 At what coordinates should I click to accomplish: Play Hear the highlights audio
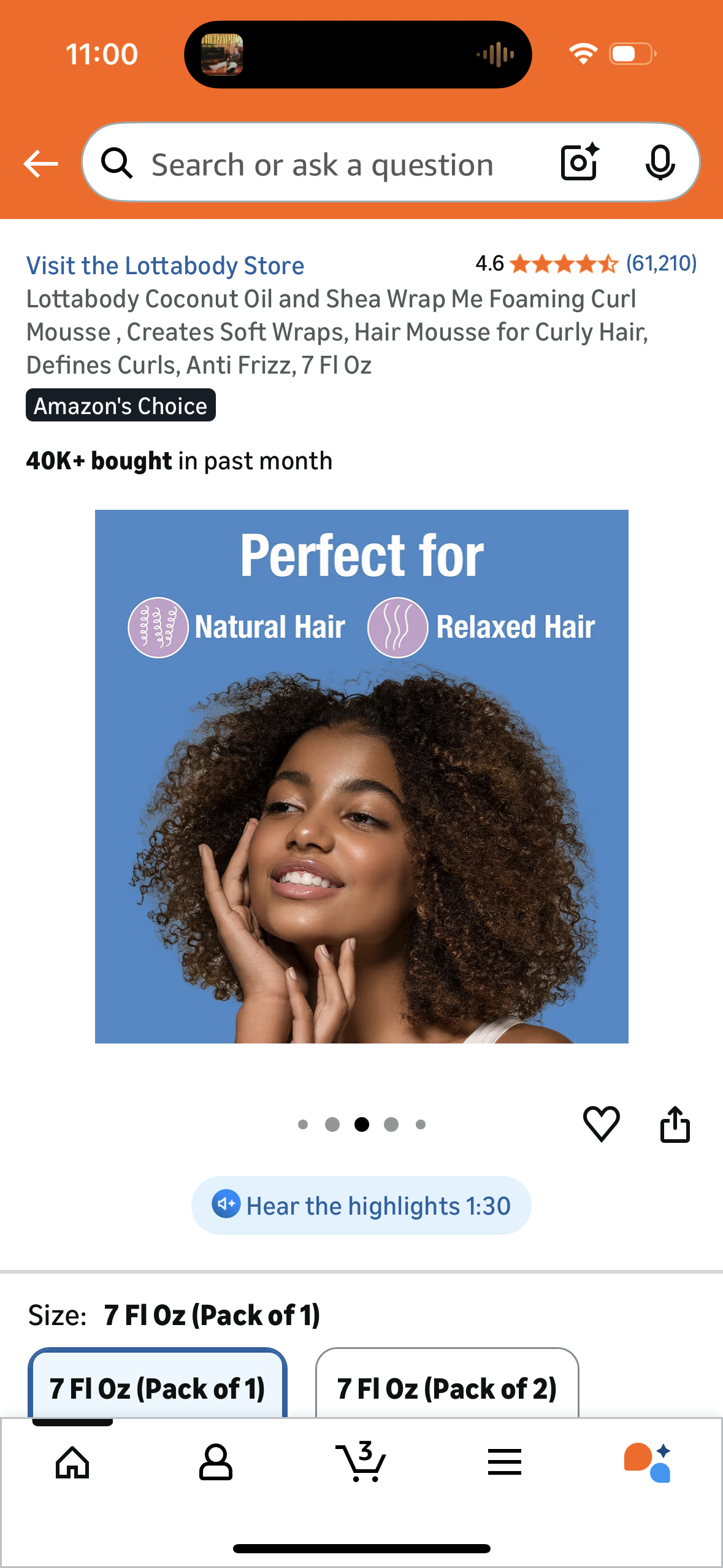361,1205
